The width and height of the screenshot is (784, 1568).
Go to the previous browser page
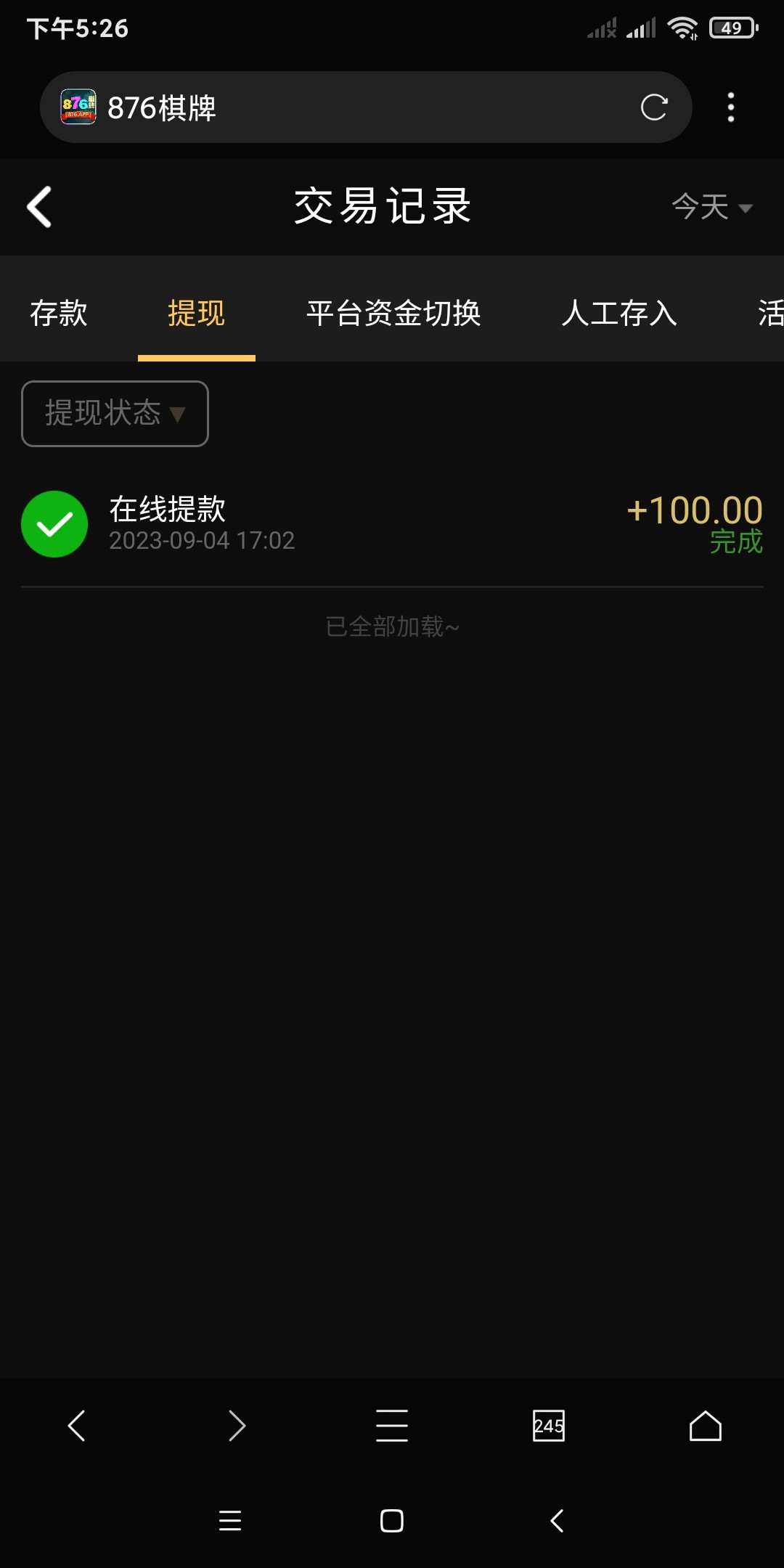pyautogui.click(x=77, y=1426)
